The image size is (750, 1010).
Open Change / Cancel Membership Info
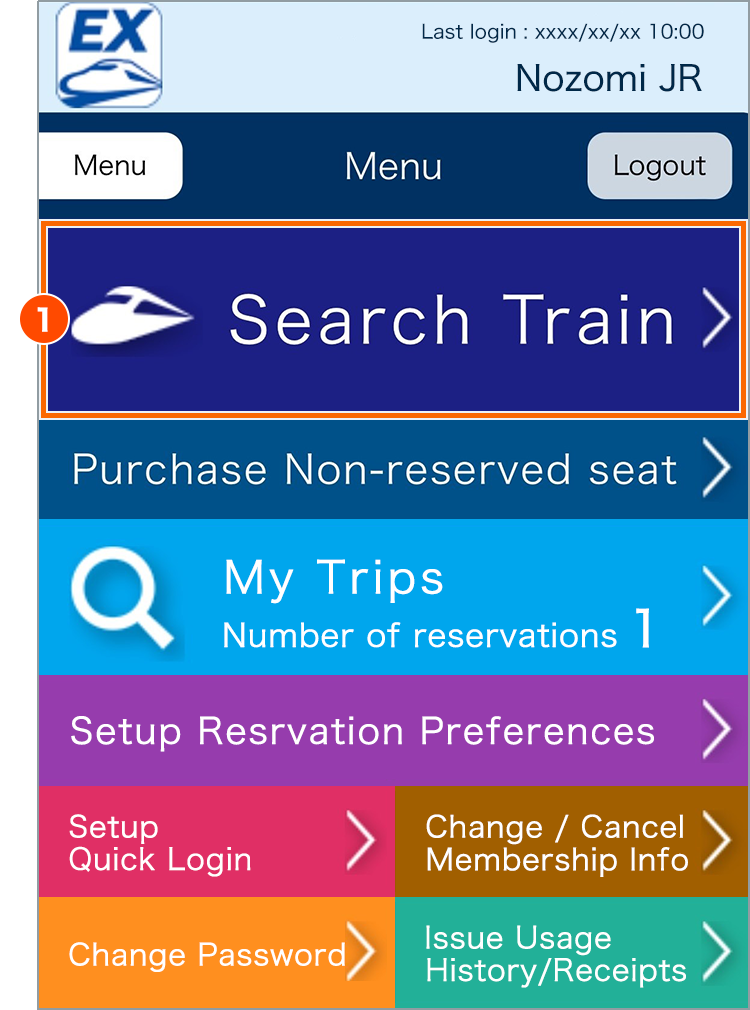tap(572, 842)
